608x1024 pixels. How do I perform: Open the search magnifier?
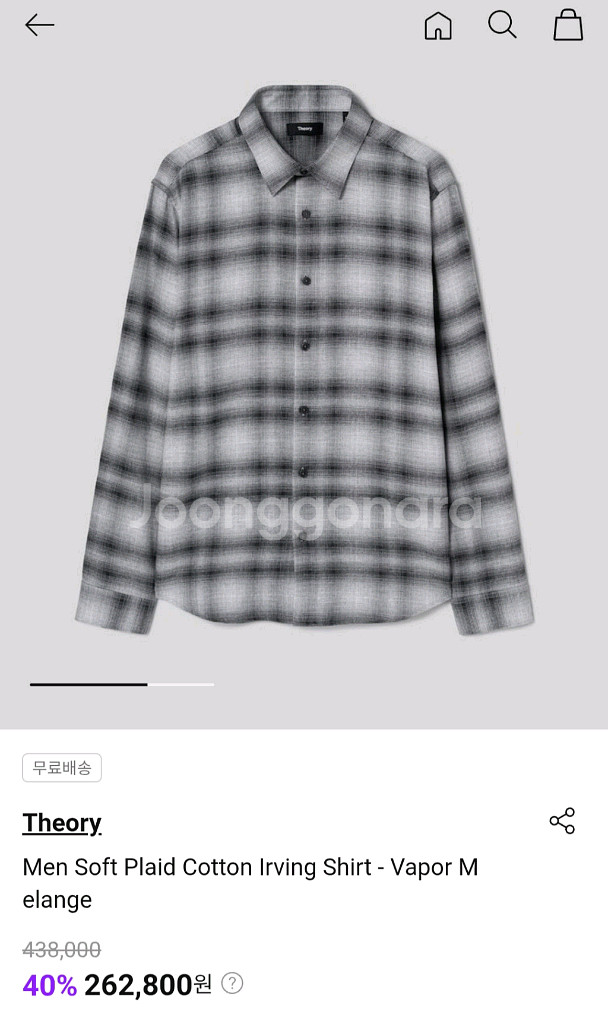pyautogui.click(x=502, y=25)
